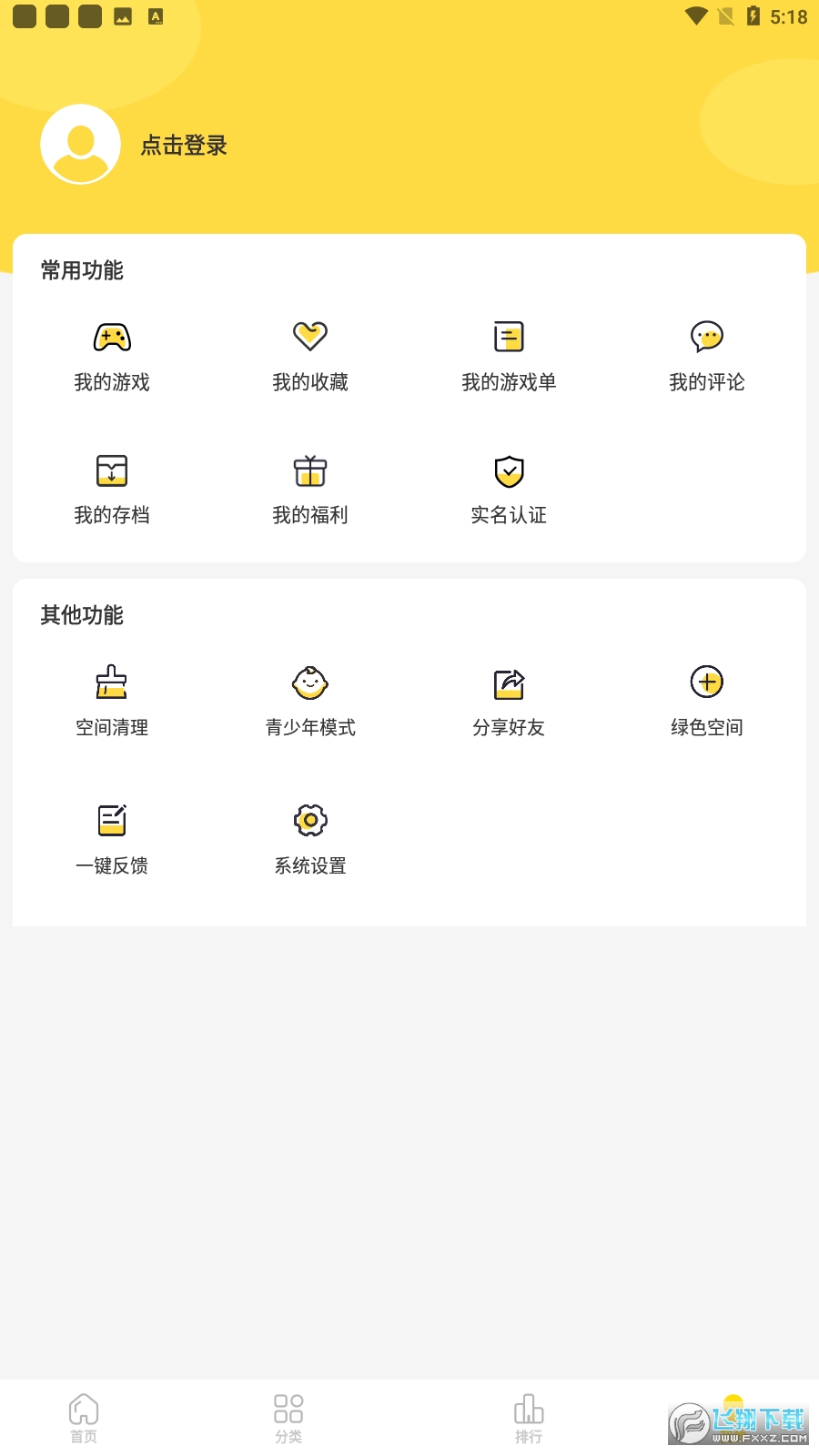Open 我的游戏 (My Games)
Viewport: 819px width, 1456px height.
(x=113, y=355)
